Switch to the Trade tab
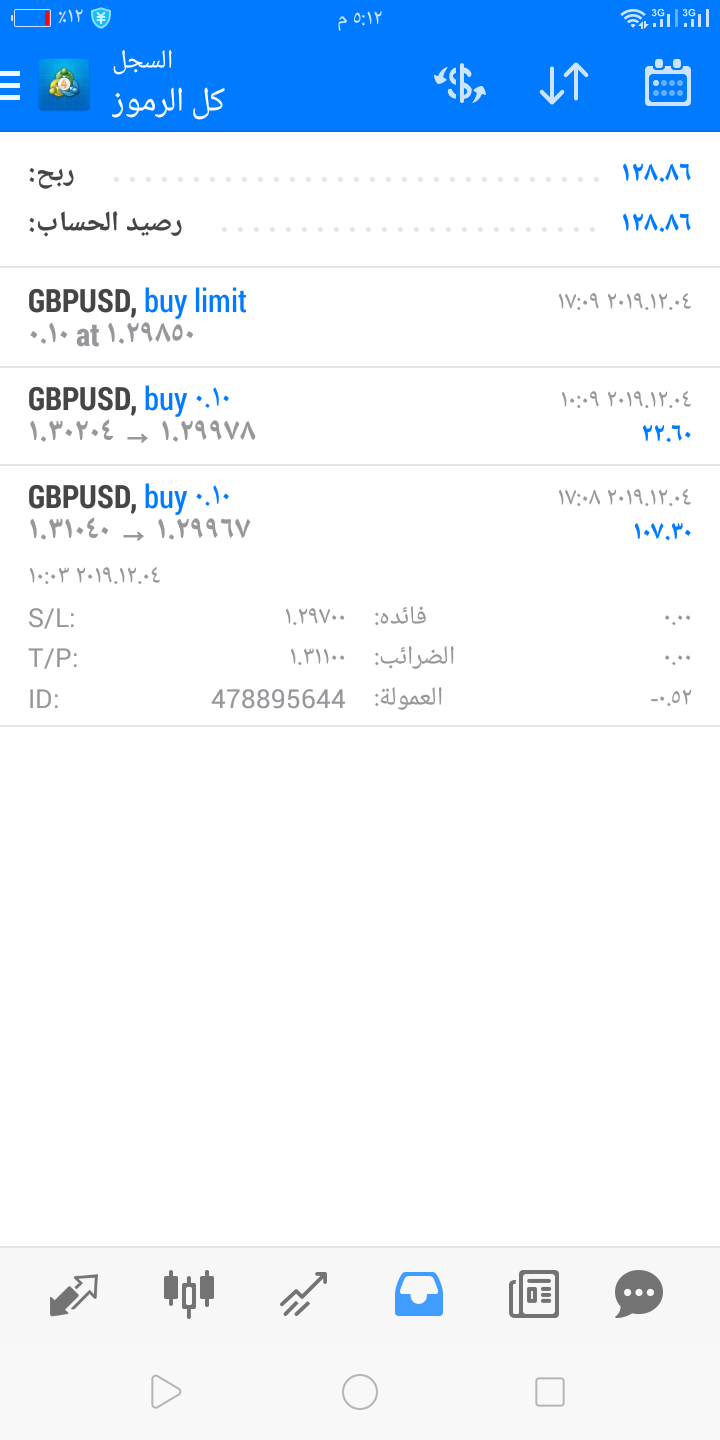 (304, 1294)
